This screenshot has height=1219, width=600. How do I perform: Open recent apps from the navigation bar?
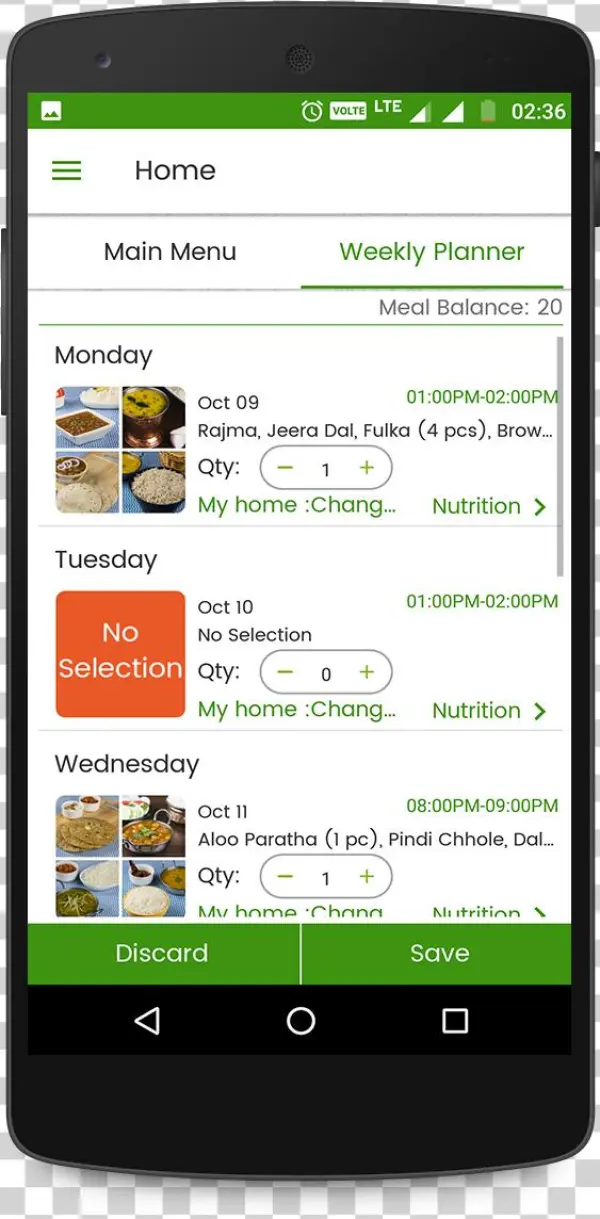(455, 1020)
